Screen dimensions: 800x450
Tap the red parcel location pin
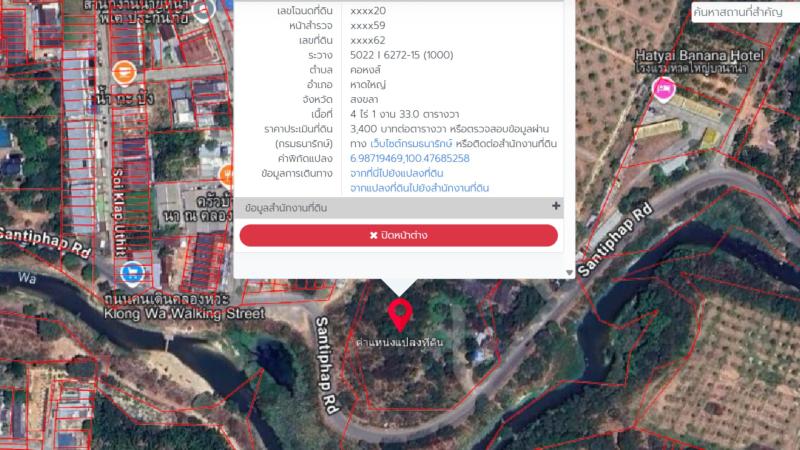(400, 313)
